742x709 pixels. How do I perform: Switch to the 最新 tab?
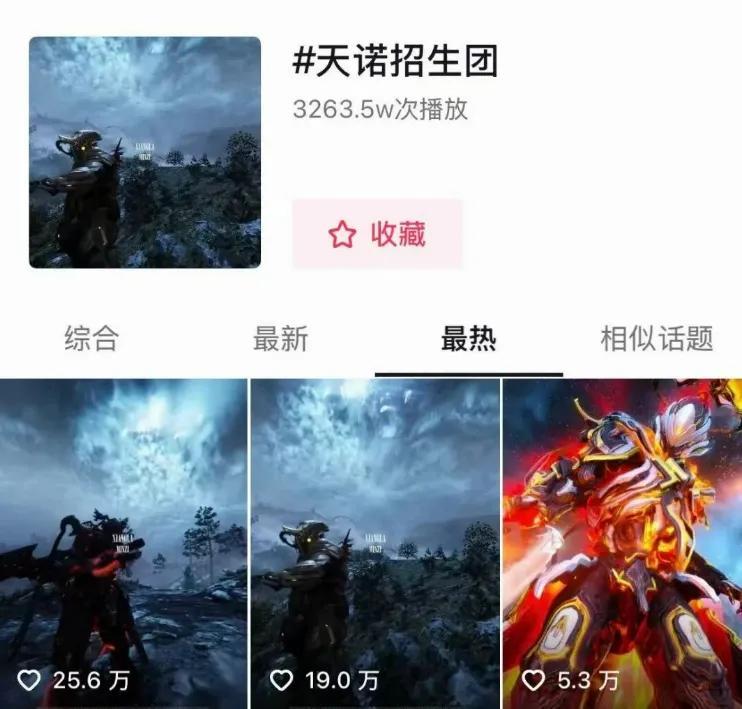[x=281, y=338]
